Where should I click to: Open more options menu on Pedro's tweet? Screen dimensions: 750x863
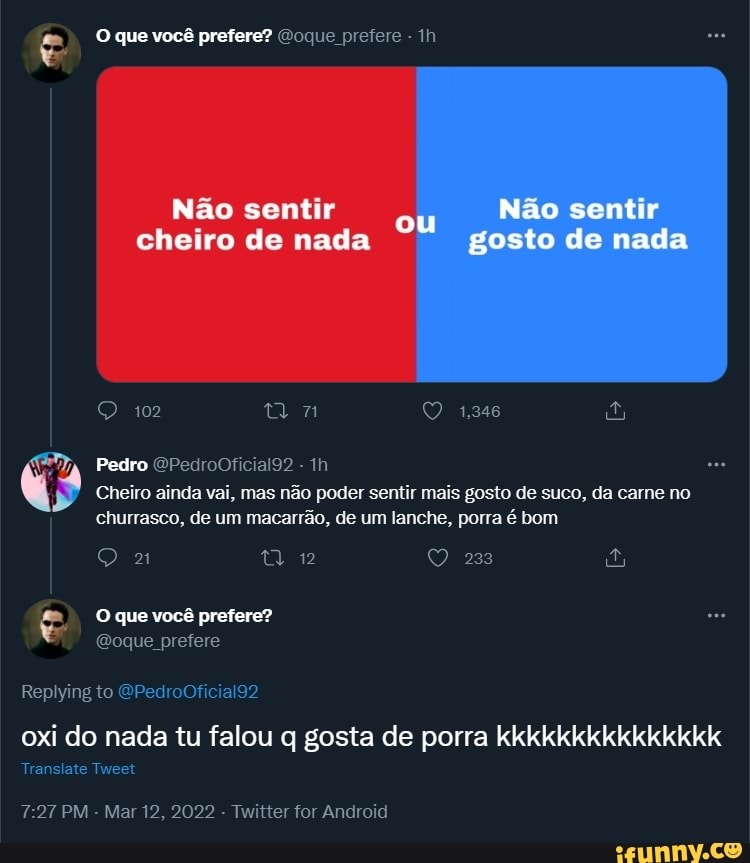coord(716,463)
